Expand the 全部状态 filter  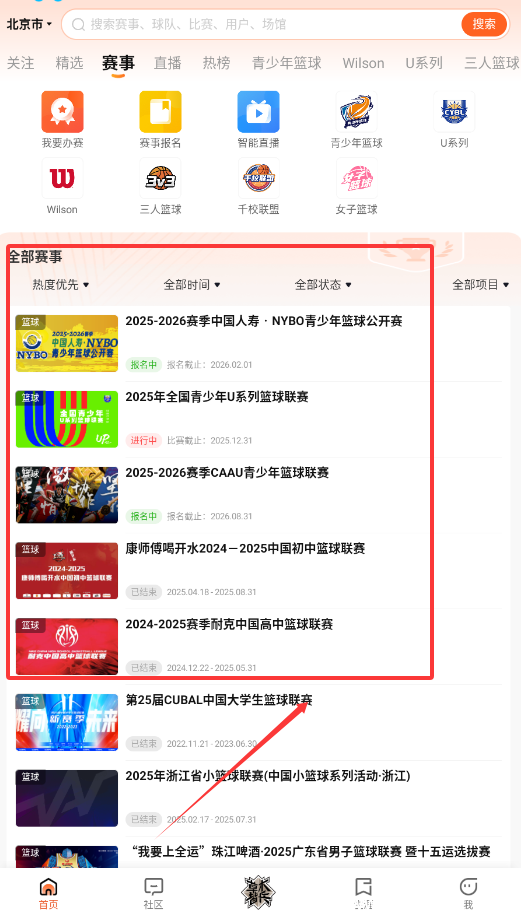[323, 285]
